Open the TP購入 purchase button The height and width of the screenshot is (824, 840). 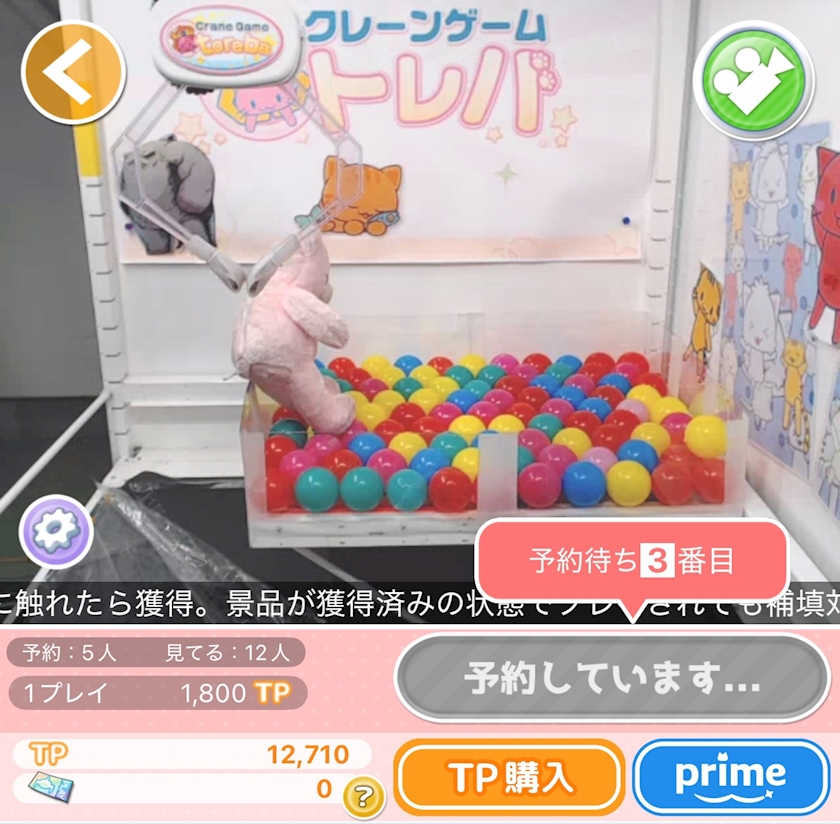click(x=510, y=778)
